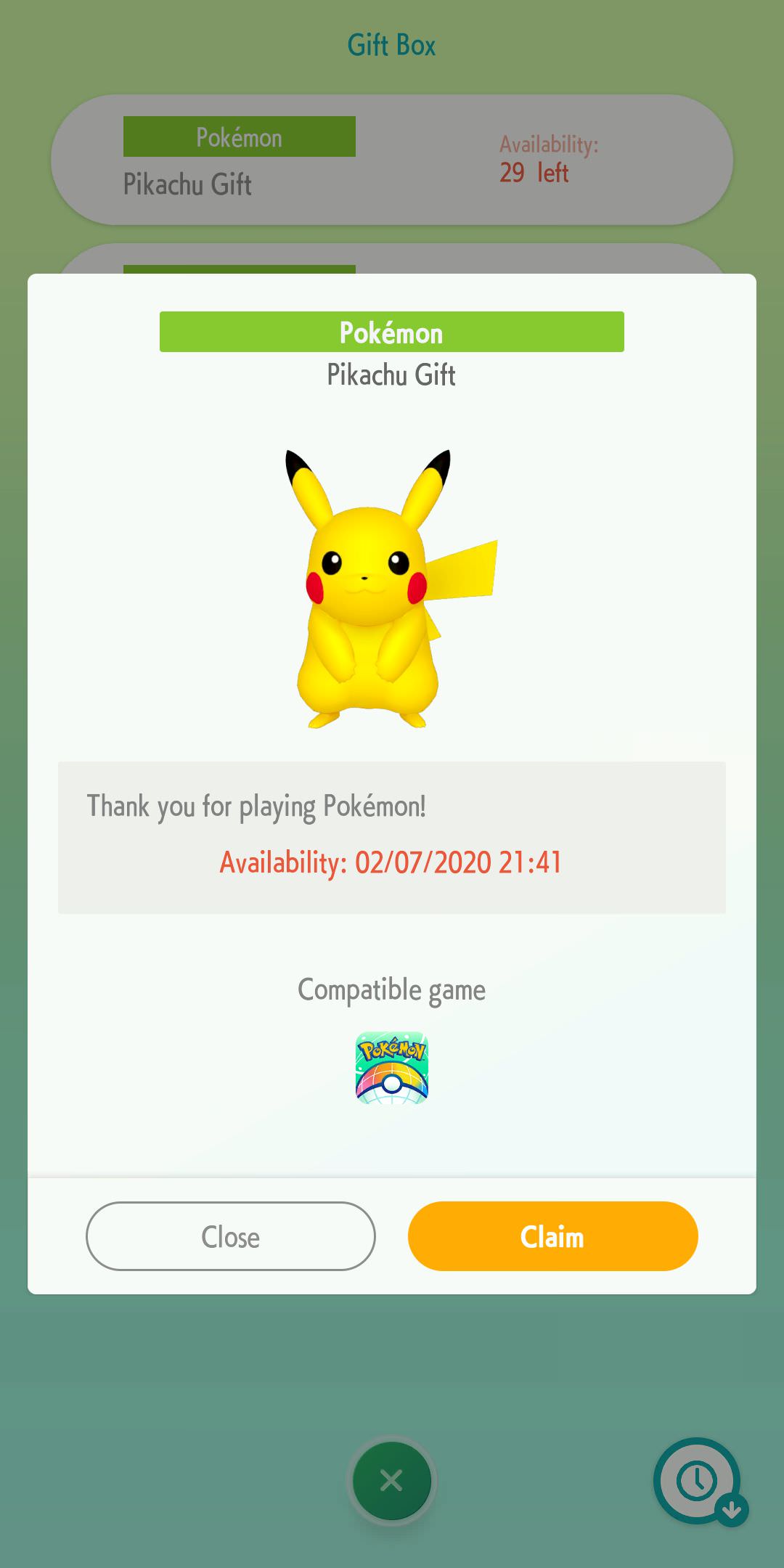Tap the partially hidden second gift entry
The width and height of the screenshot is (784, 1568).
(391, 261)
